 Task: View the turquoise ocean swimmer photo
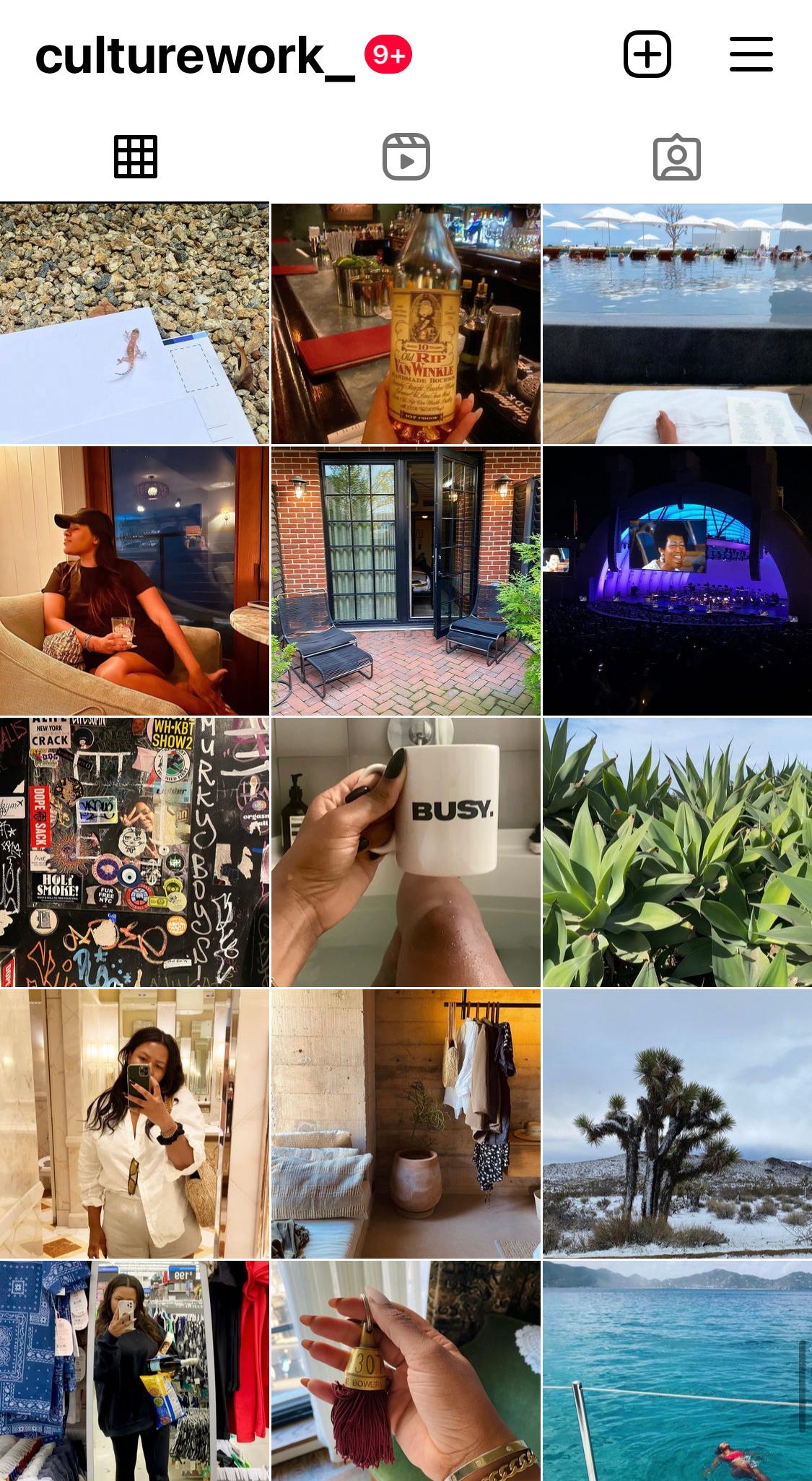(676, 1372)
